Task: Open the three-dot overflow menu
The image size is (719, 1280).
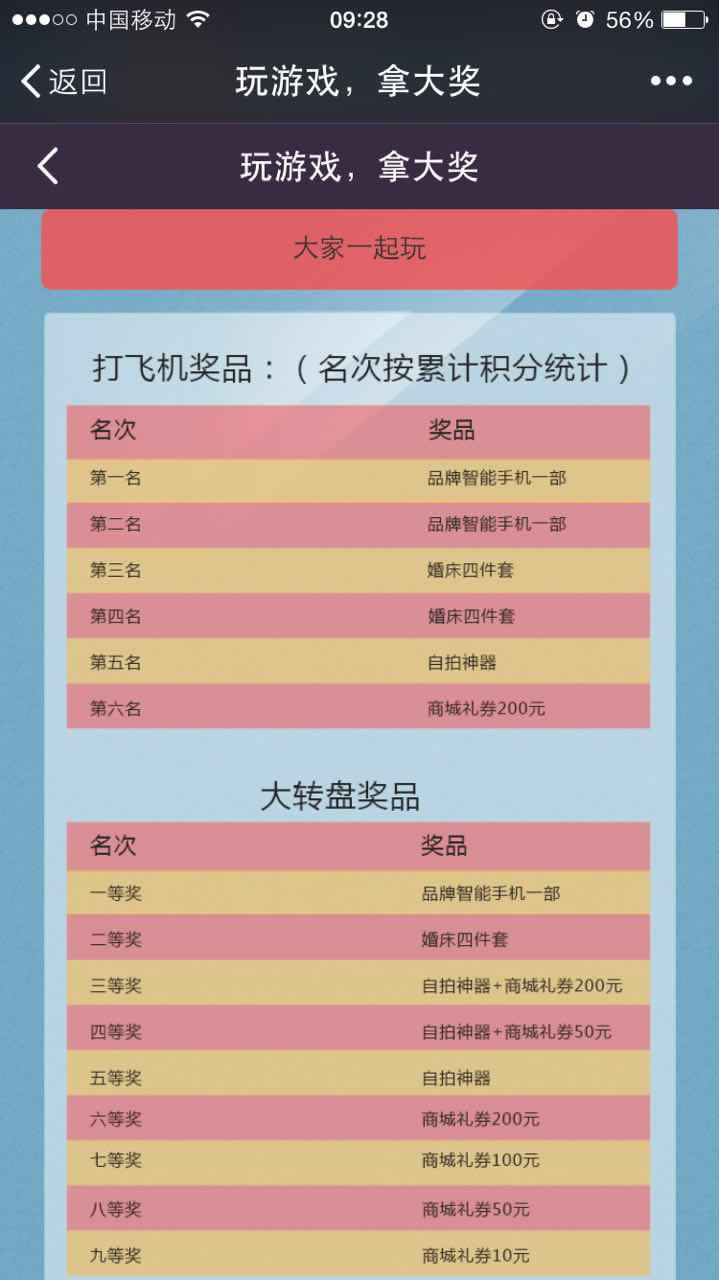Action: point(671,81)
